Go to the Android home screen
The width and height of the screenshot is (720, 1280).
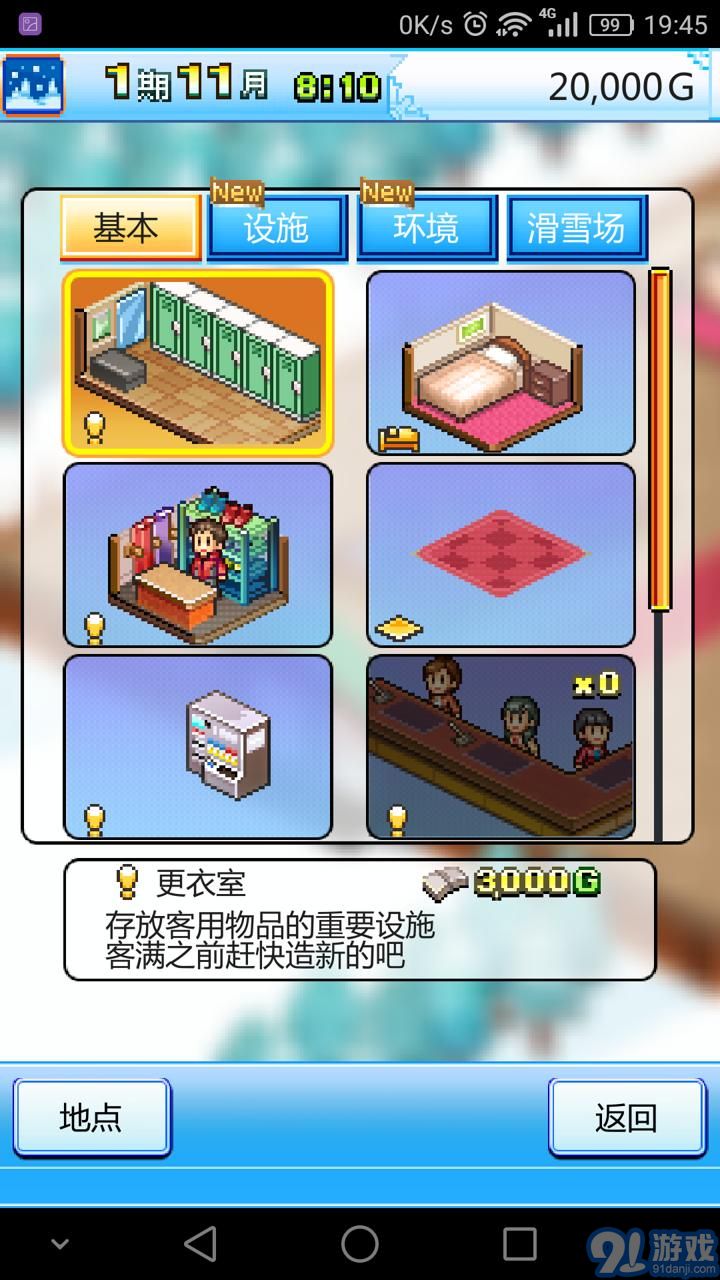point(360,1244)
